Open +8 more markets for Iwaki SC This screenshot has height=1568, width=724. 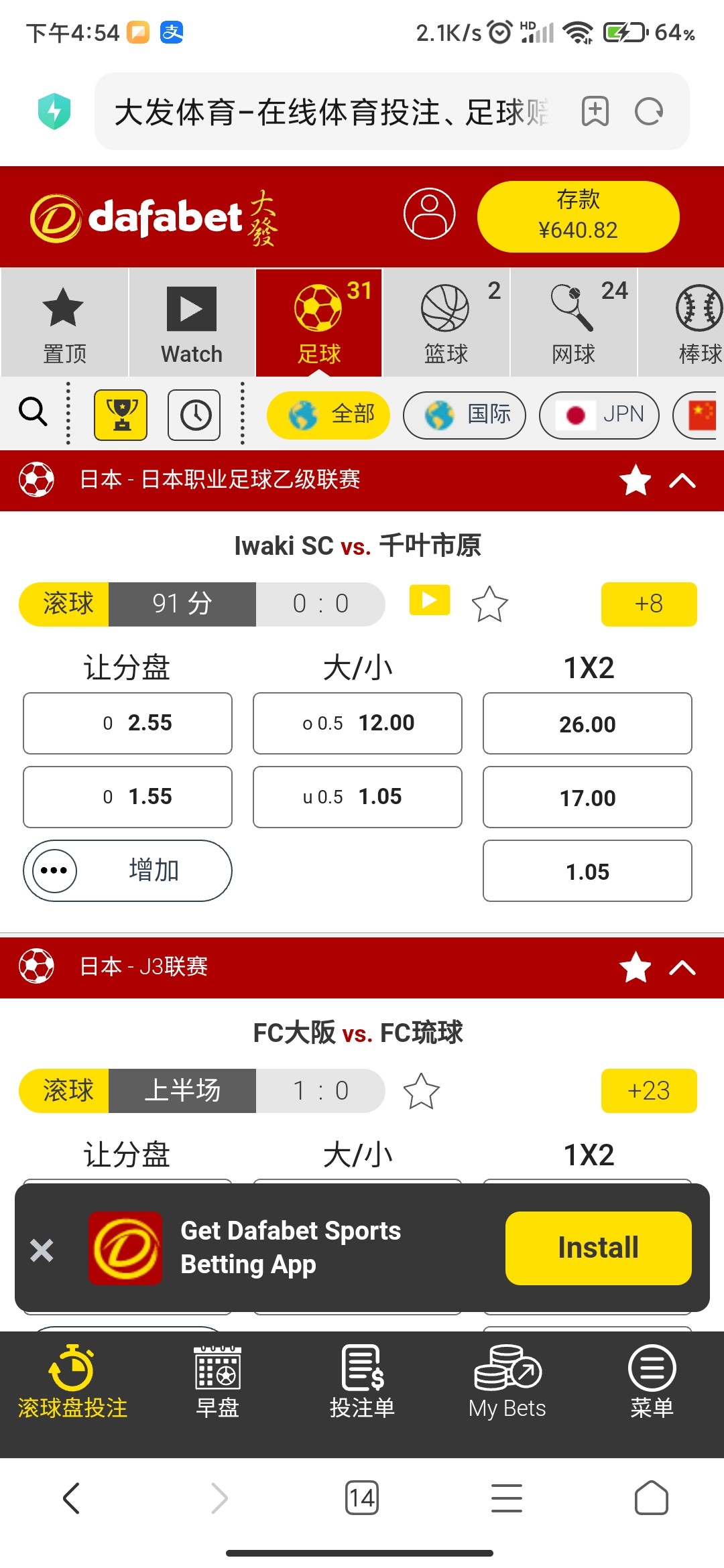[x=648, y=604]
